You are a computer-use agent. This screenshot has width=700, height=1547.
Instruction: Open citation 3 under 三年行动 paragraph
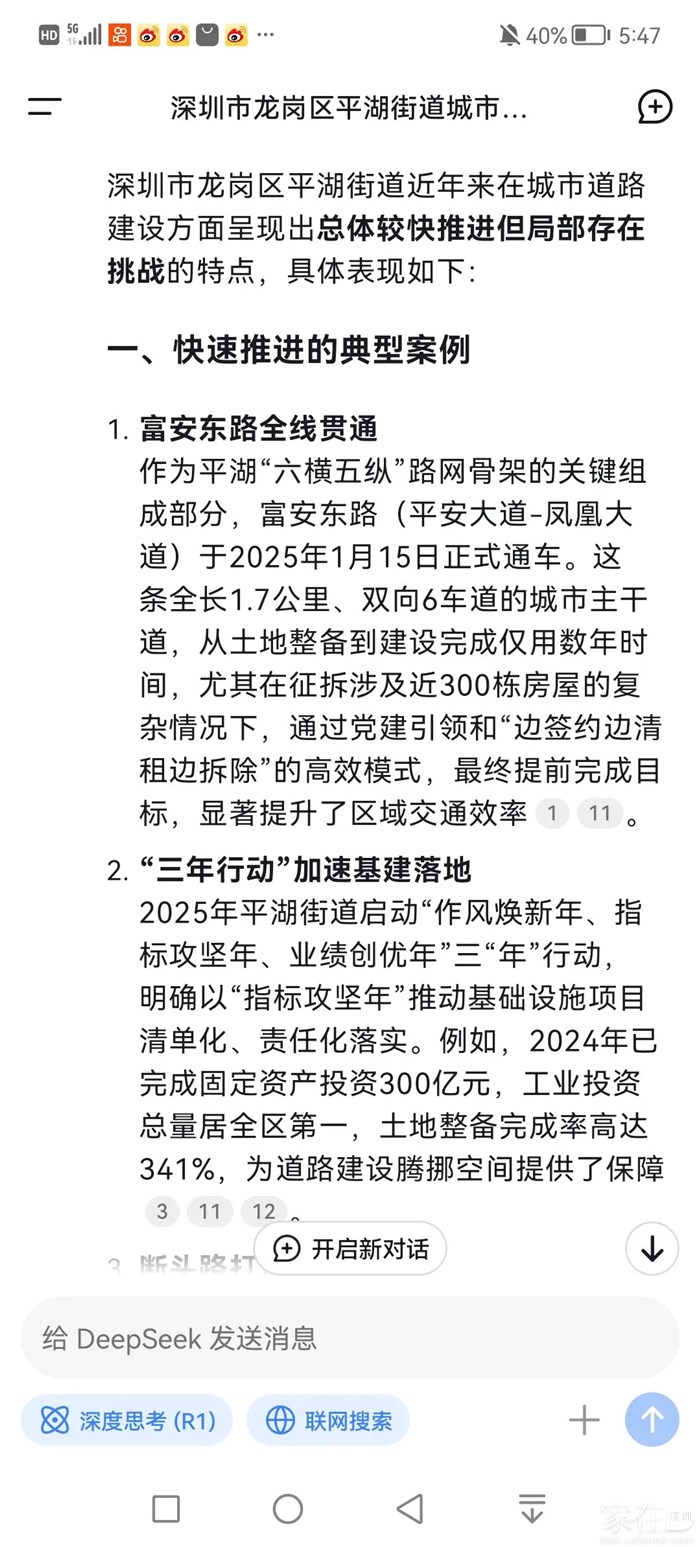coord(162,1212)
